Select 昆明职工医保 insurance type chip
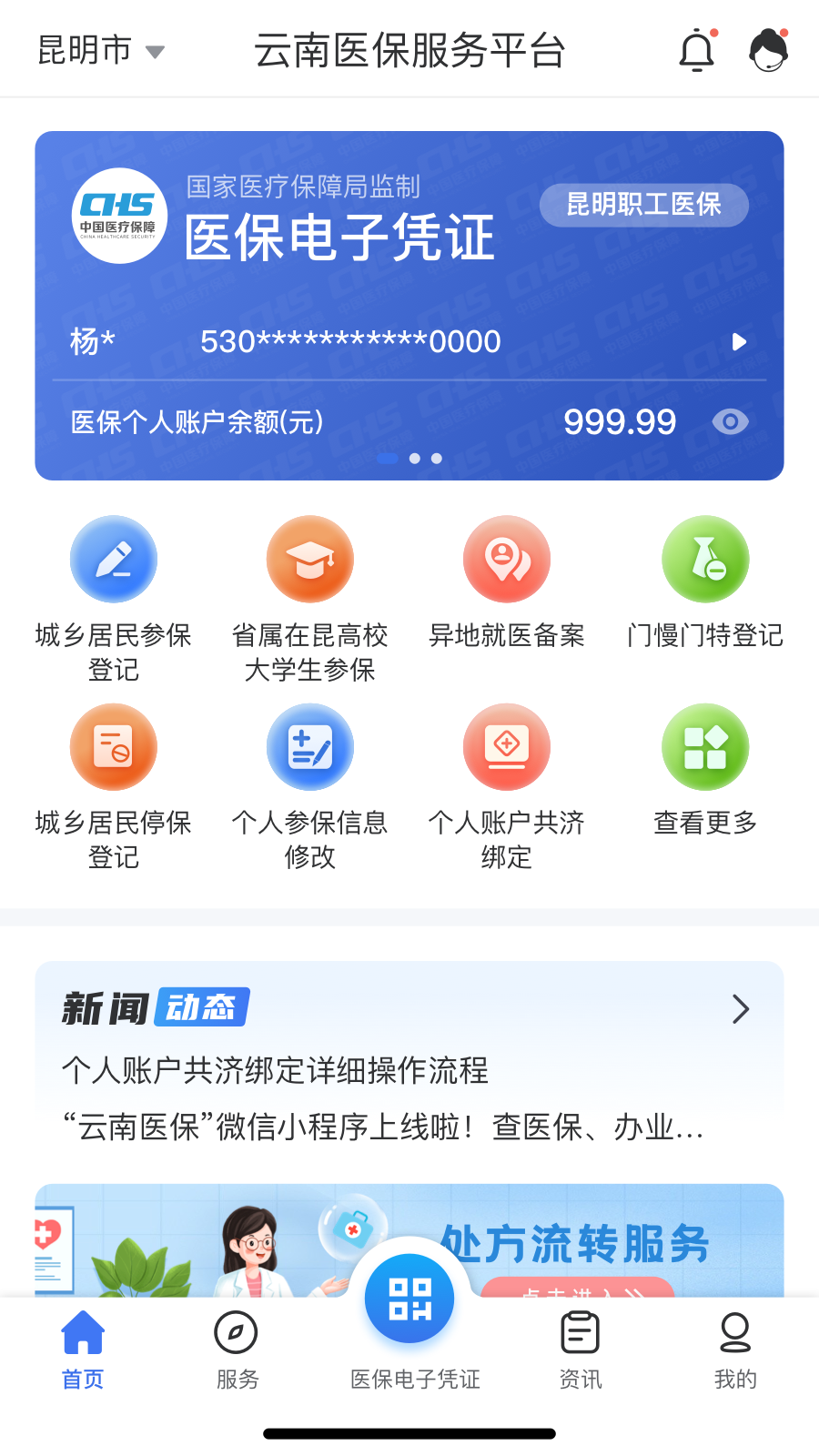 coord(643,205)
